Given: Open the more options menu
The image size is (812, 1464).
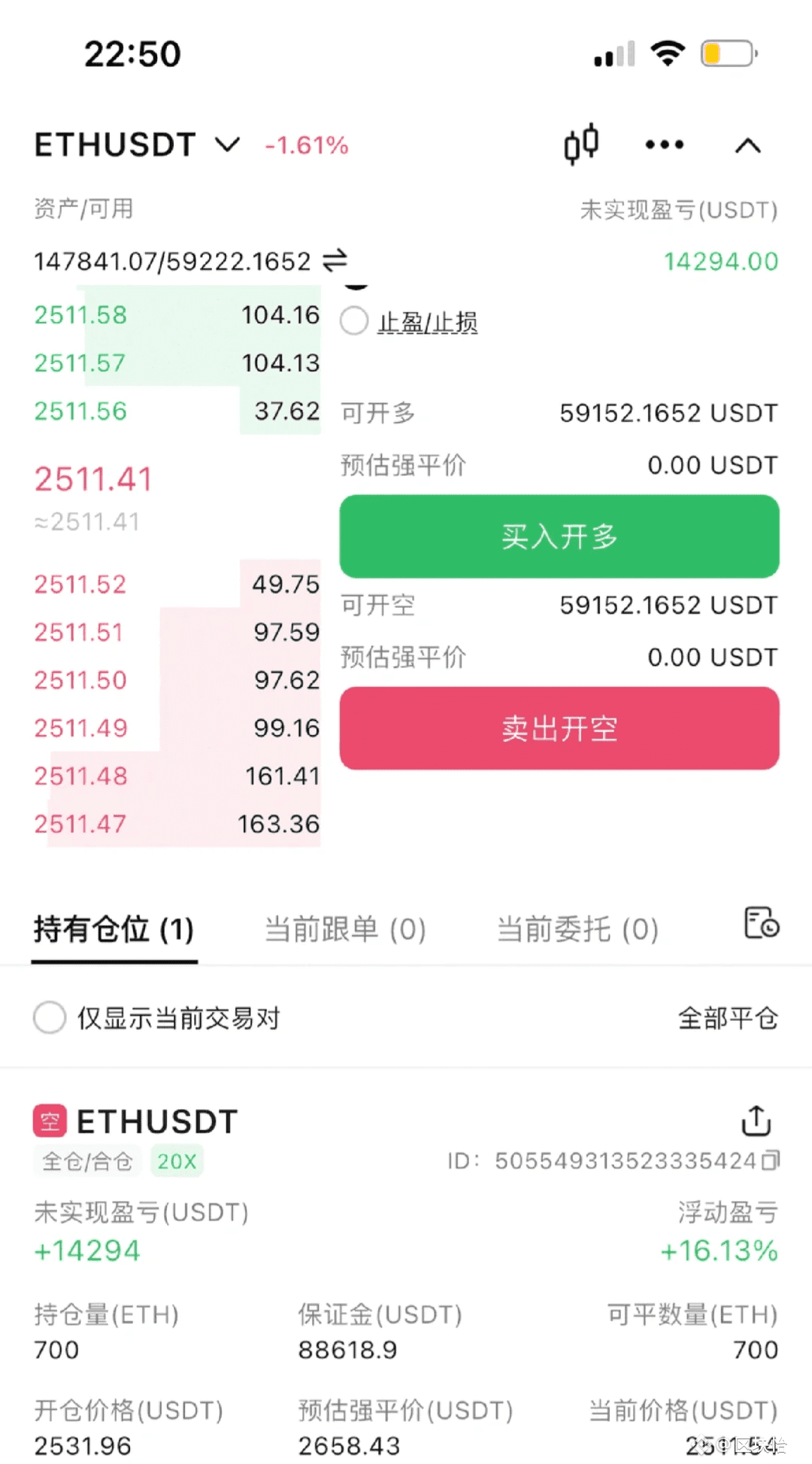Looking at the screenshot, I should (x=663, y=144).
